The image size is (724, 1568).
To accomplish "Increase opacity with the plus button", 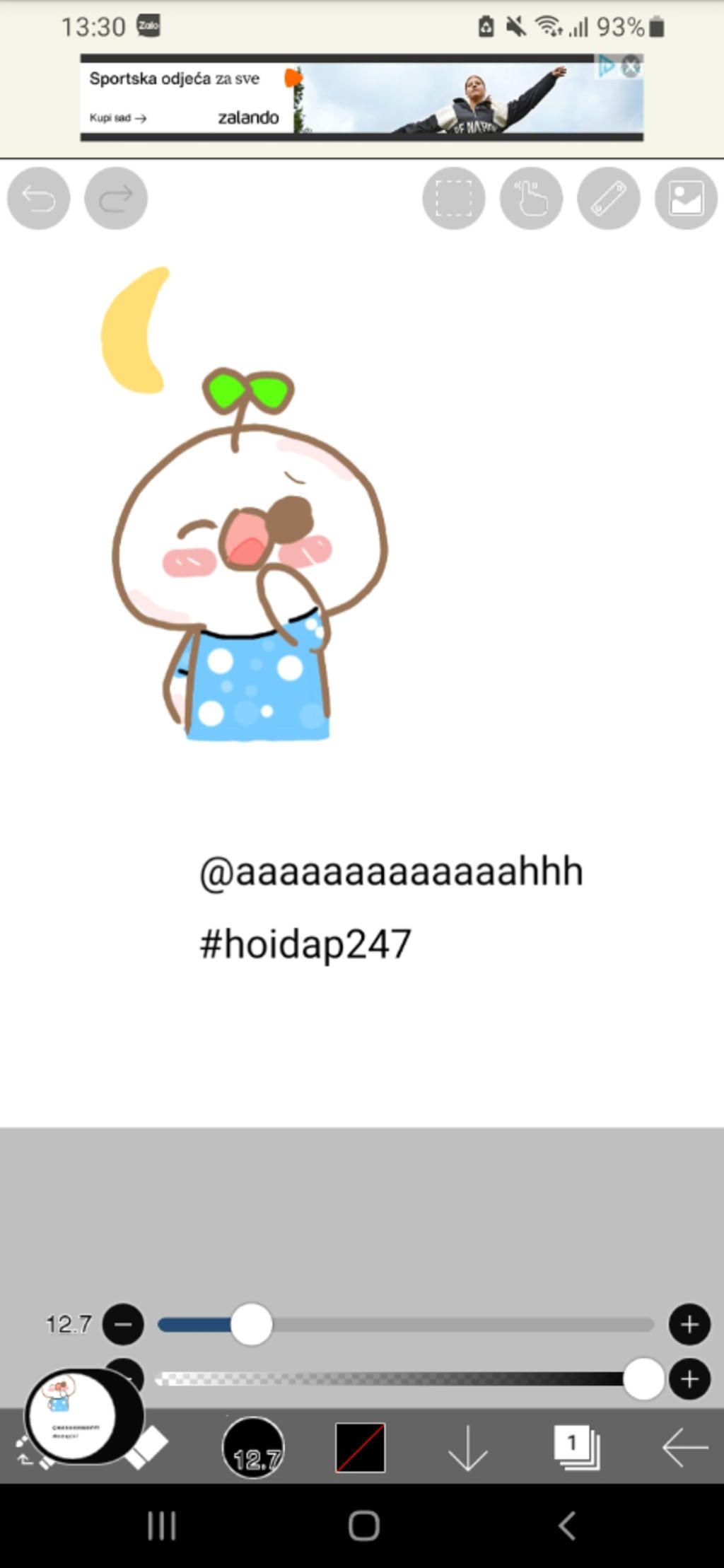I will pos(689,1378).
